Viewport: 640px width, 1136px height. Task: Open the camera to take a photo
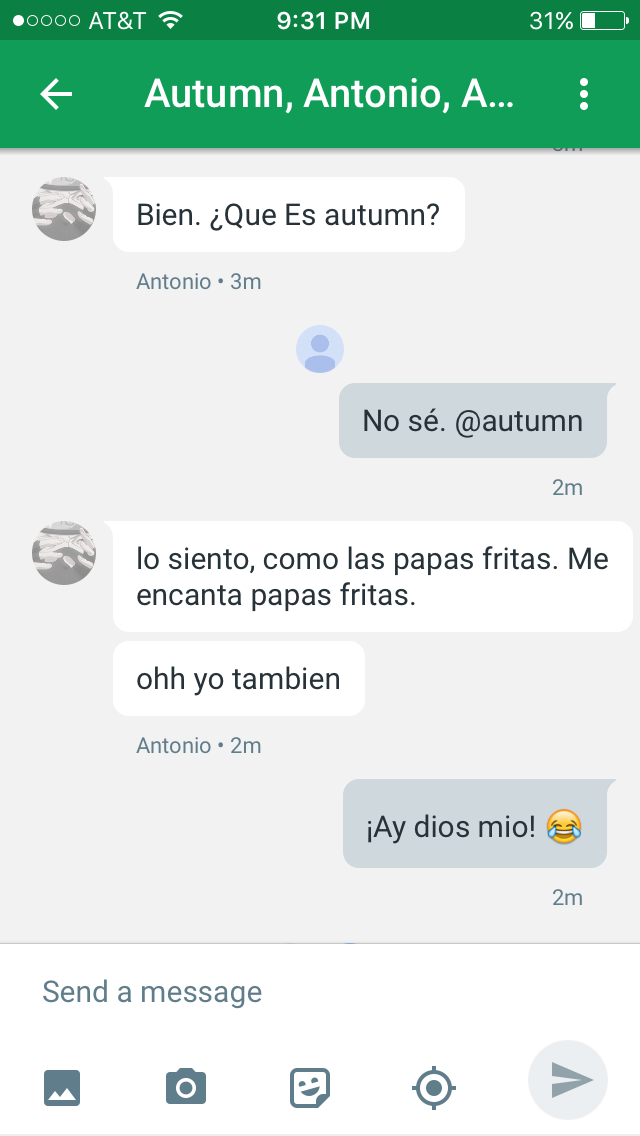pos(186,1086)
